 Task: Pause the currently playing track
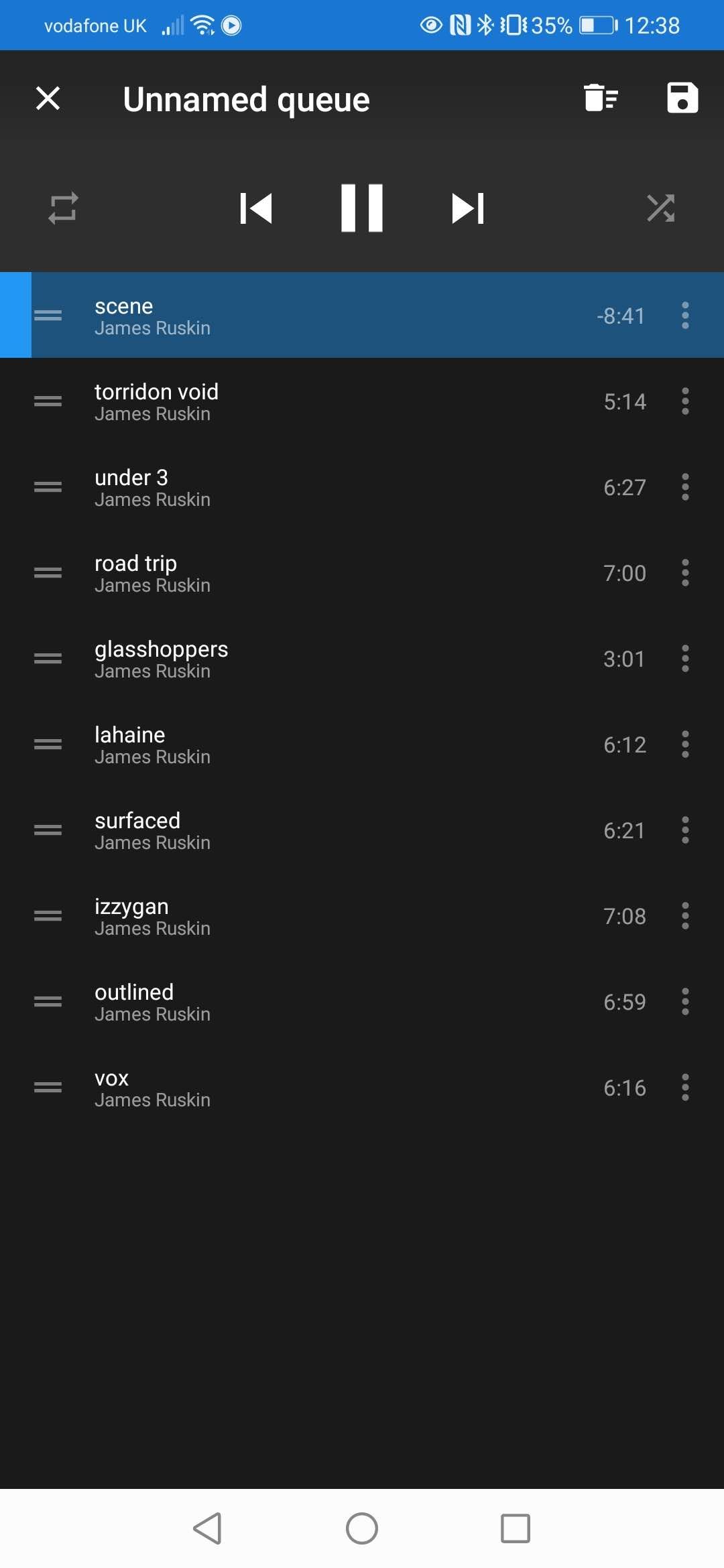361,208
